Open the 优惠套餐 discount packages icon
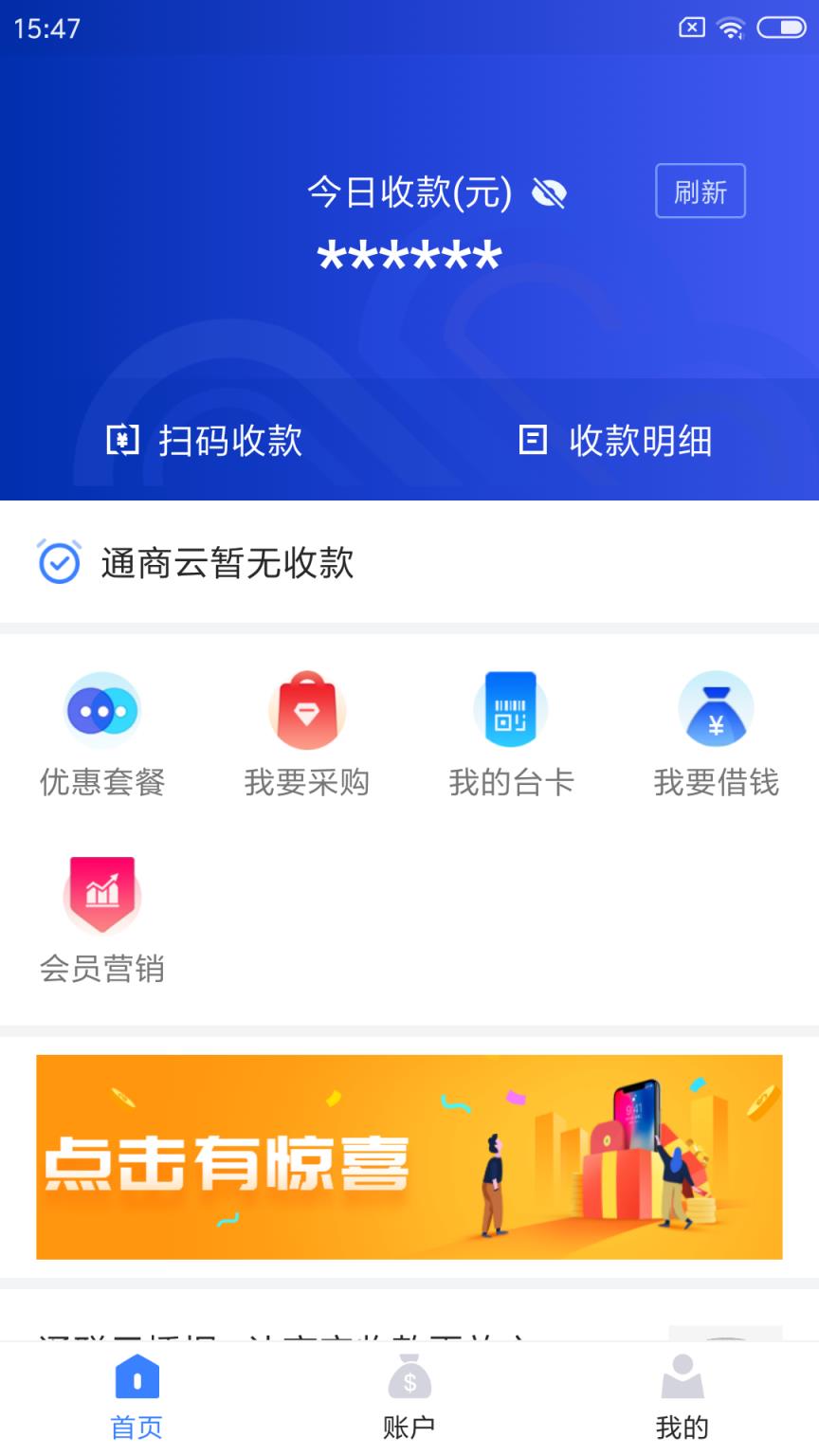This screenshot has width=819, height=1456. coord(102,709)
